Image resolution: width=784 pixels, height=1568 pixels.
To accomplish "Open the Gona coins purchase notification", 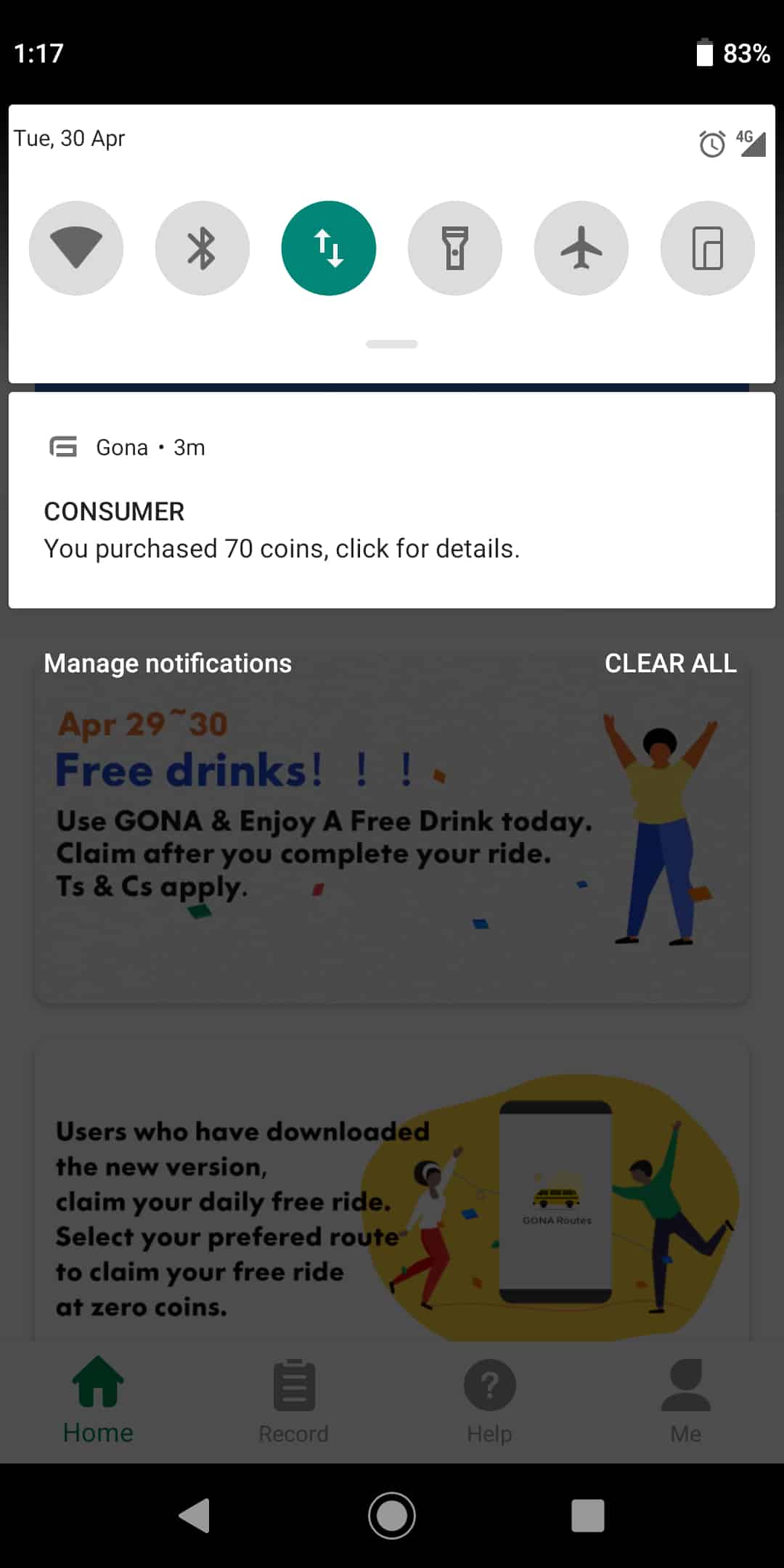I will 392,500.
